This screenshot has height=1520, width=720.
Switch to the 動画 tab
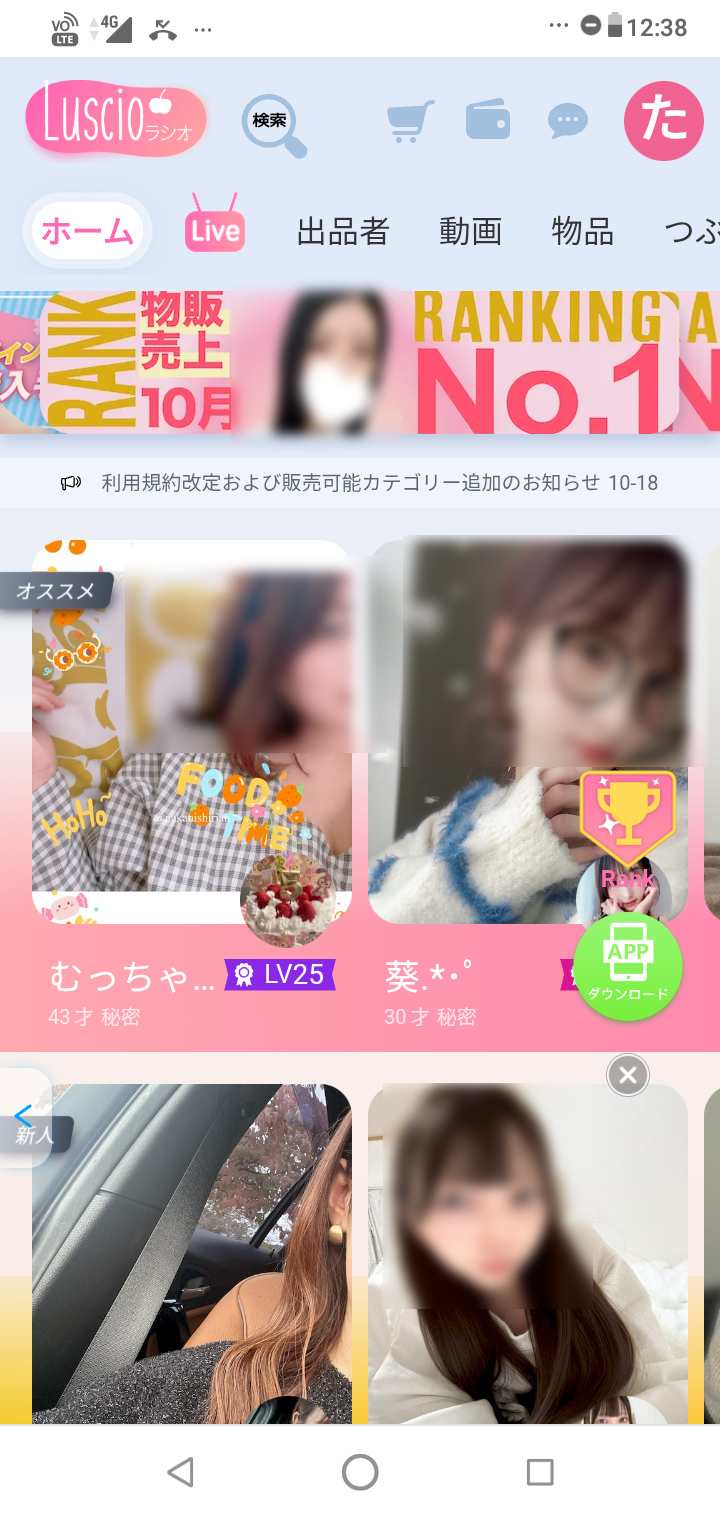pos(470,232)
